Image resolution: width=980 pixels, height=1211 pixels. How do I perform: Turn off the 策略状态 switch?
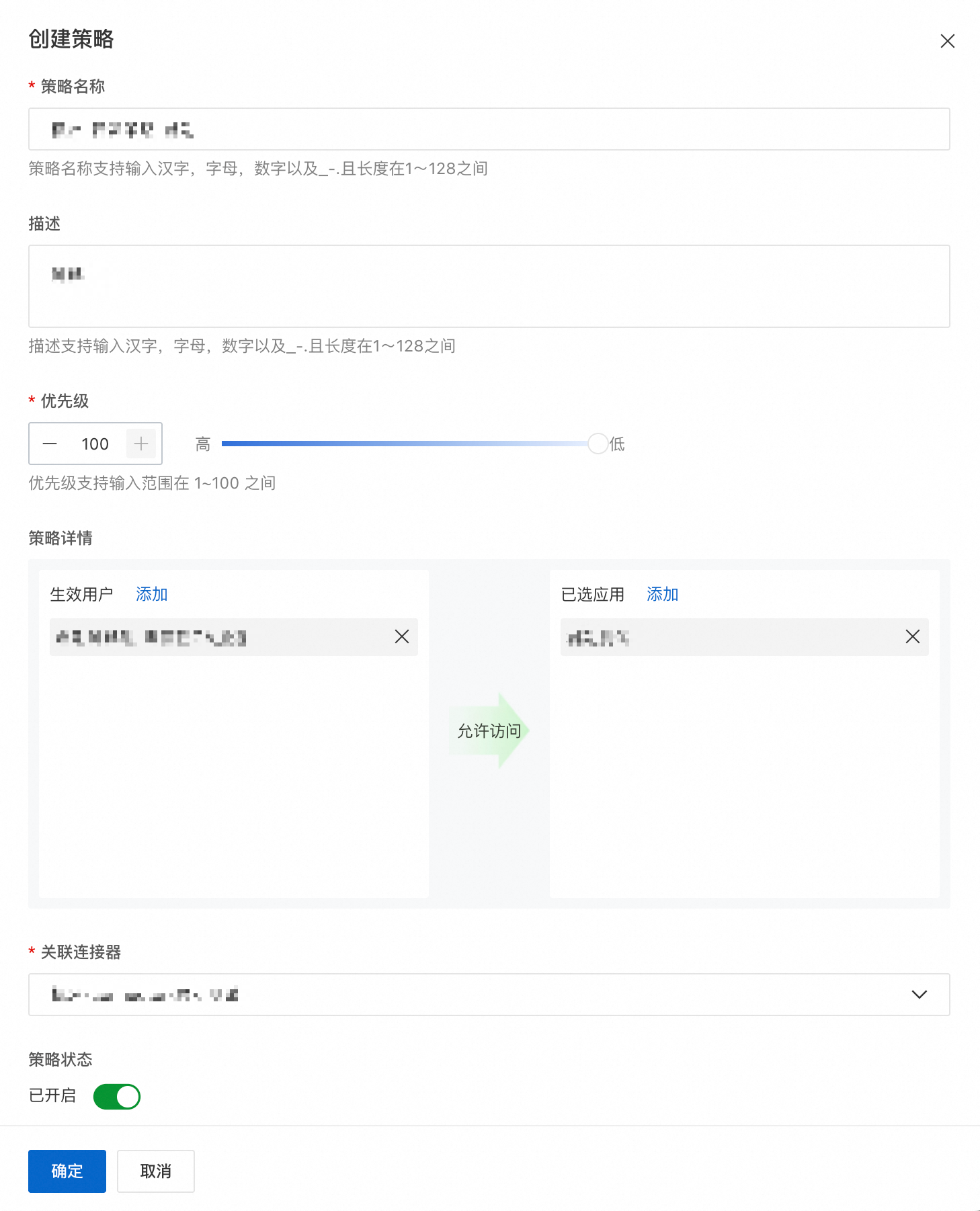tap(117, 1096)
